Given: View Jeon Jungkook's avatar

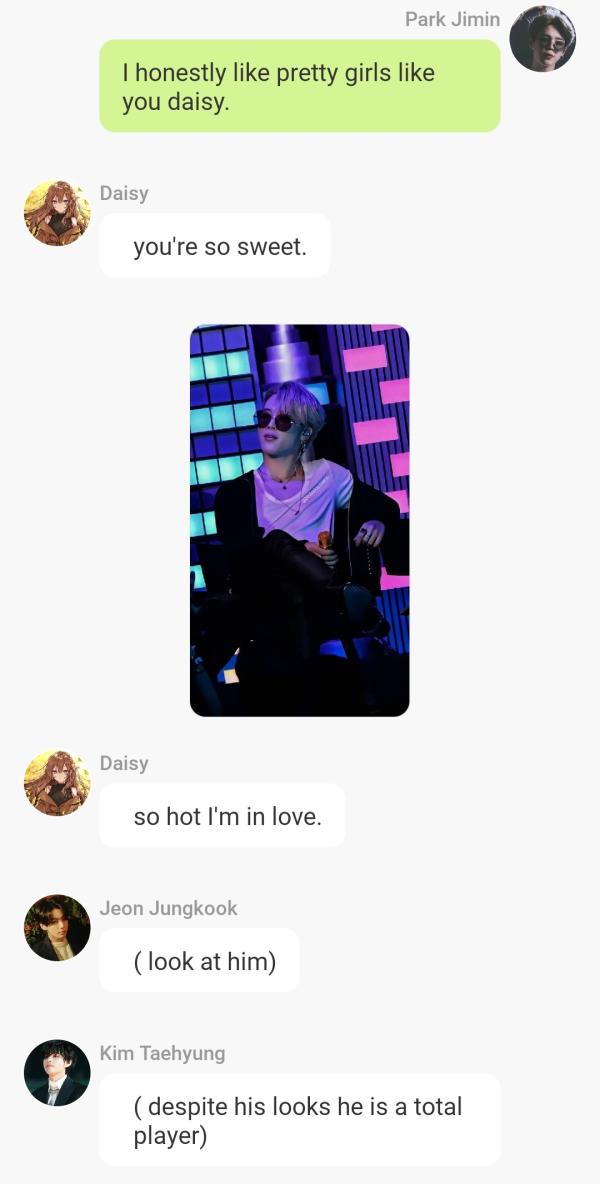Looking at the screenshot, I should click(x=57, y=928).
